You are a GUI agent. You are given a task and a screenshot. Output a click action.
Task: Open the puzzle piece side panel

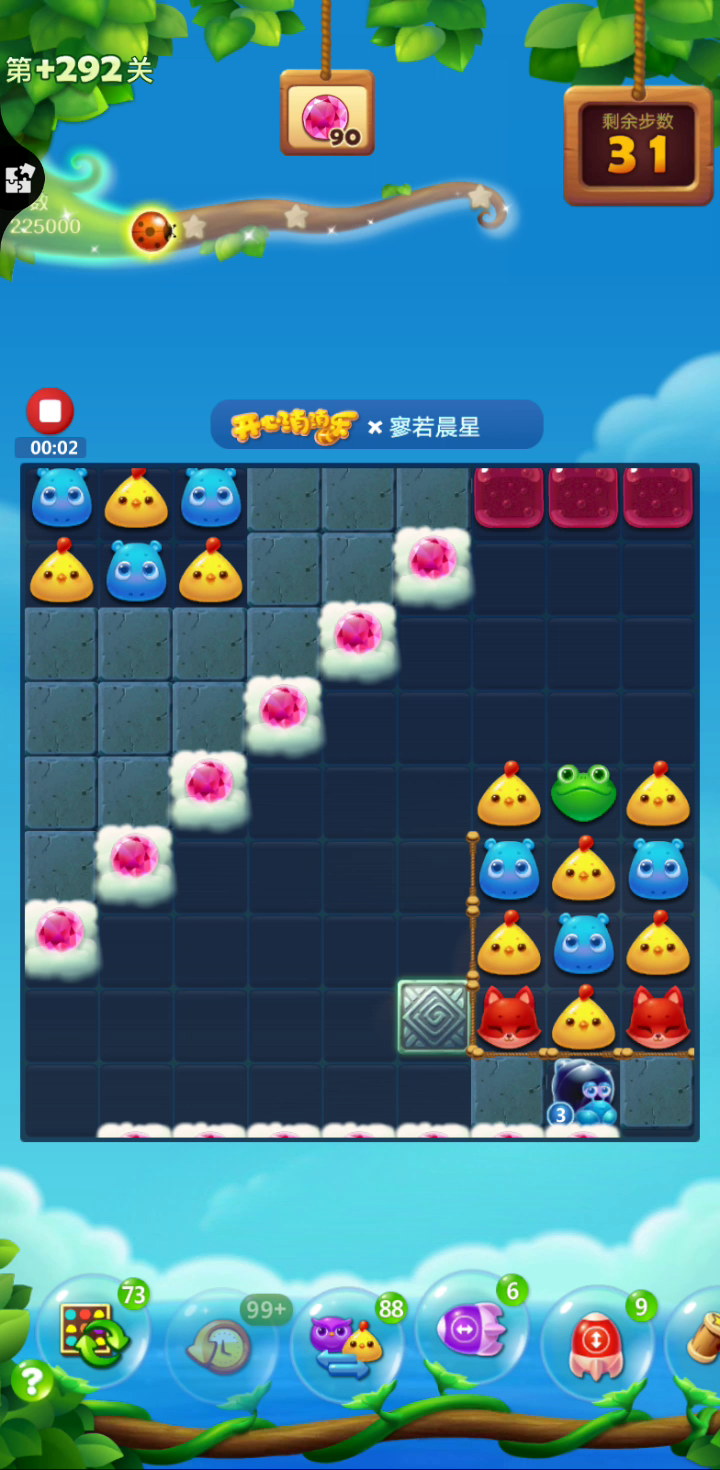coord(18,180)
